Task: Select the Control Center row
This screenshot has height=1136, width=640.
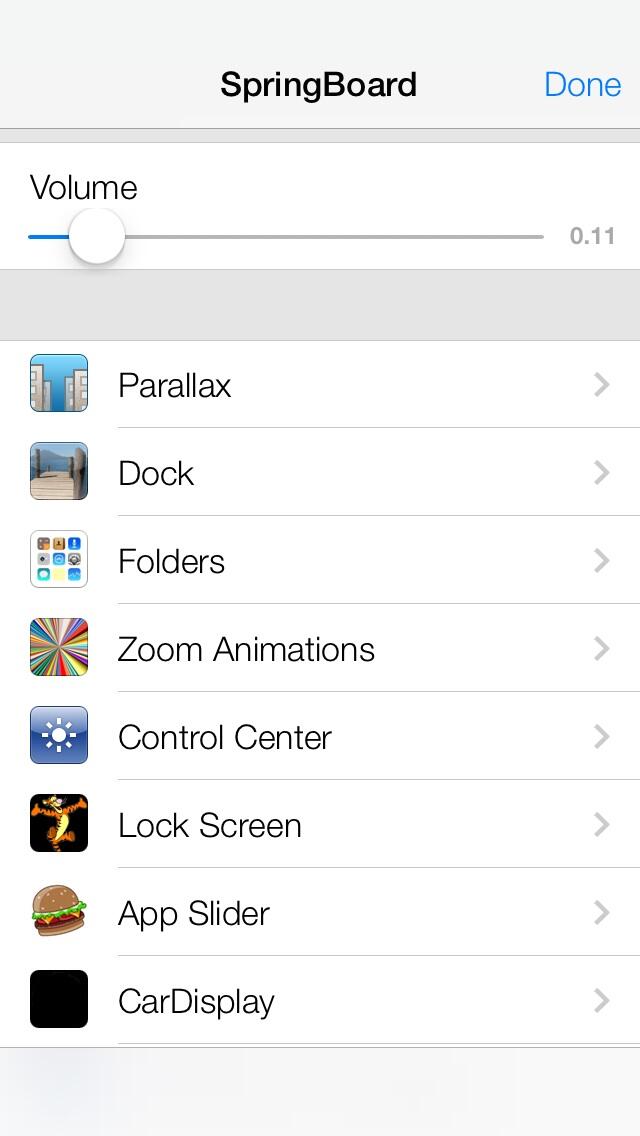Action: (x=320, y=737)
